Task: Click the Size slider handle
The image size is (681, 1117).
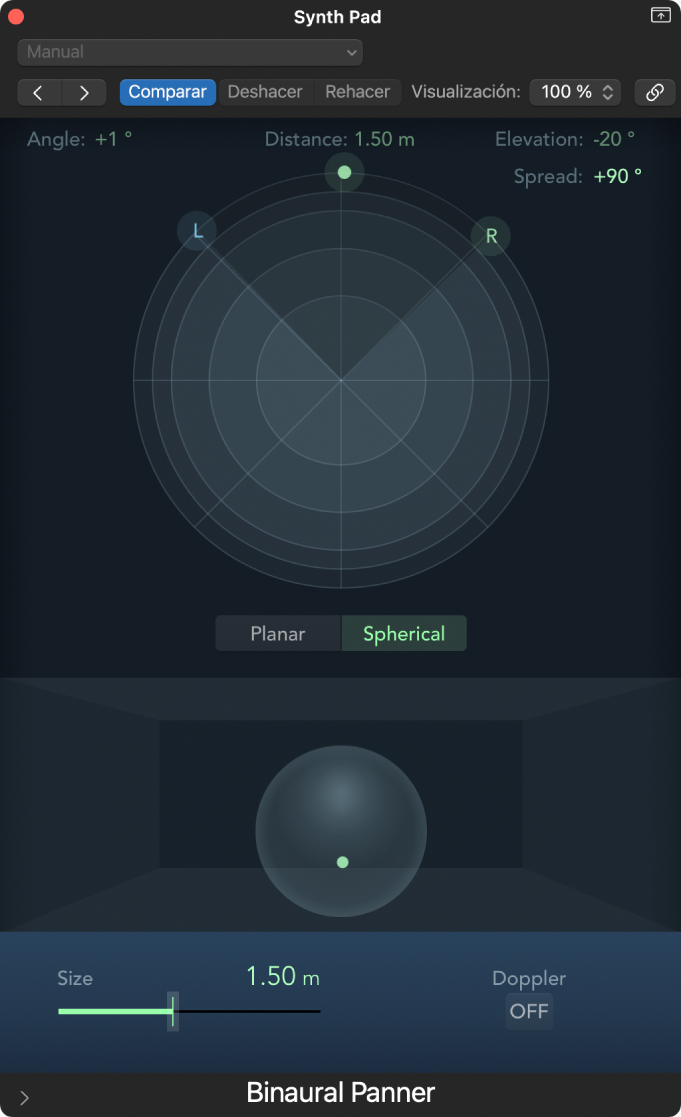Action: (173, 1011)
